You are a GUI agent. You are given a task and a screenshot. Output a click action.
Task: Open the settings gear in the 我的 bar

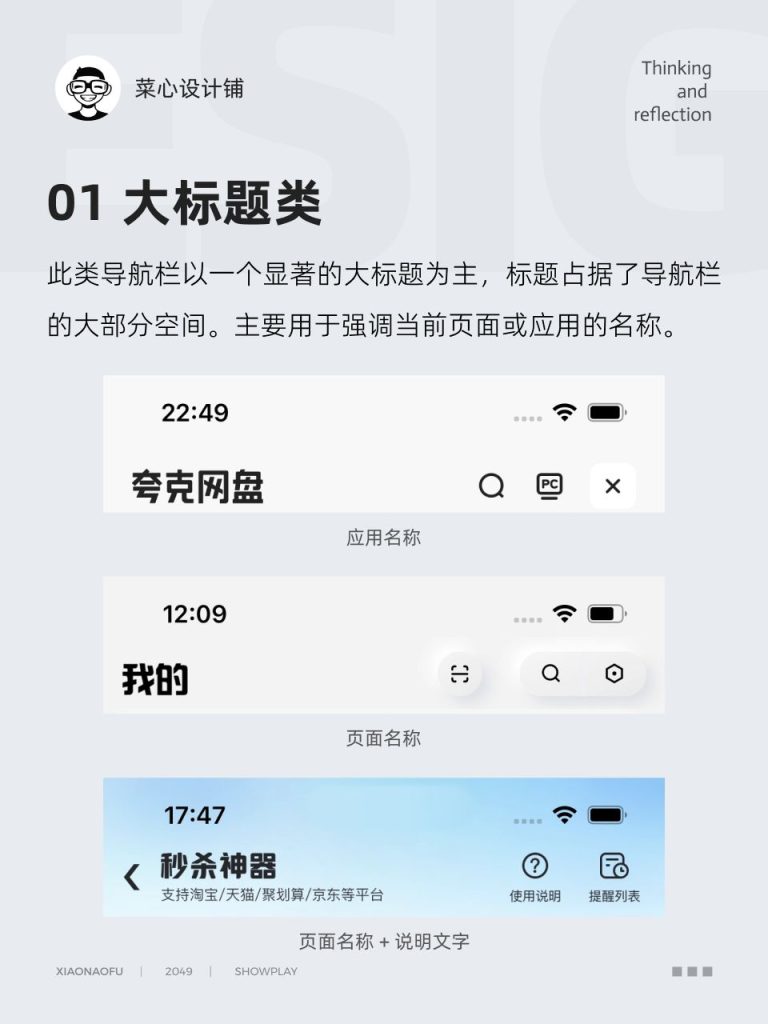click(x=617, y=674)
